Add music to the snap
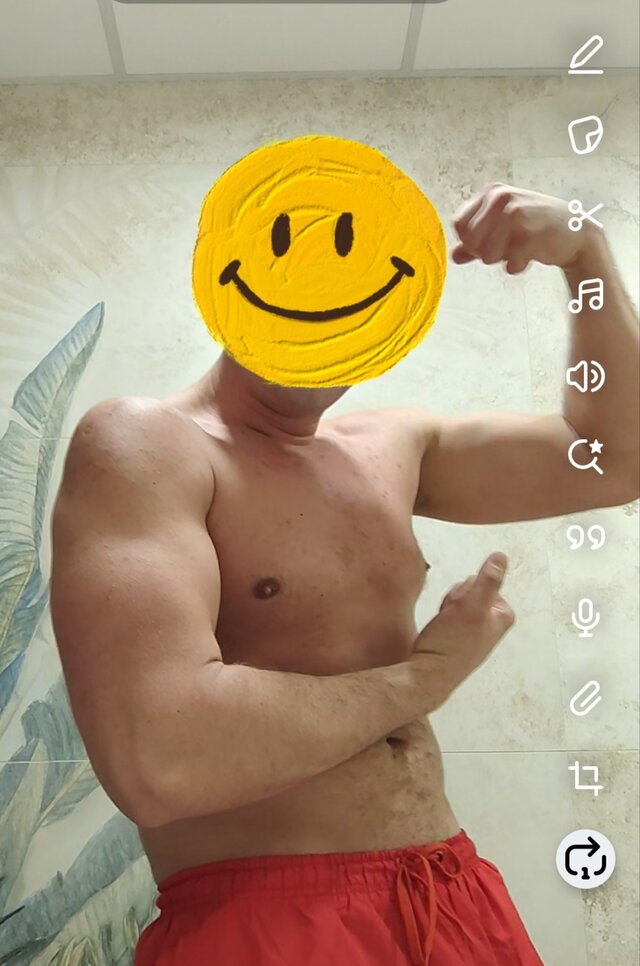The height and width of the screenshot is (966, 640). [586, 296]
